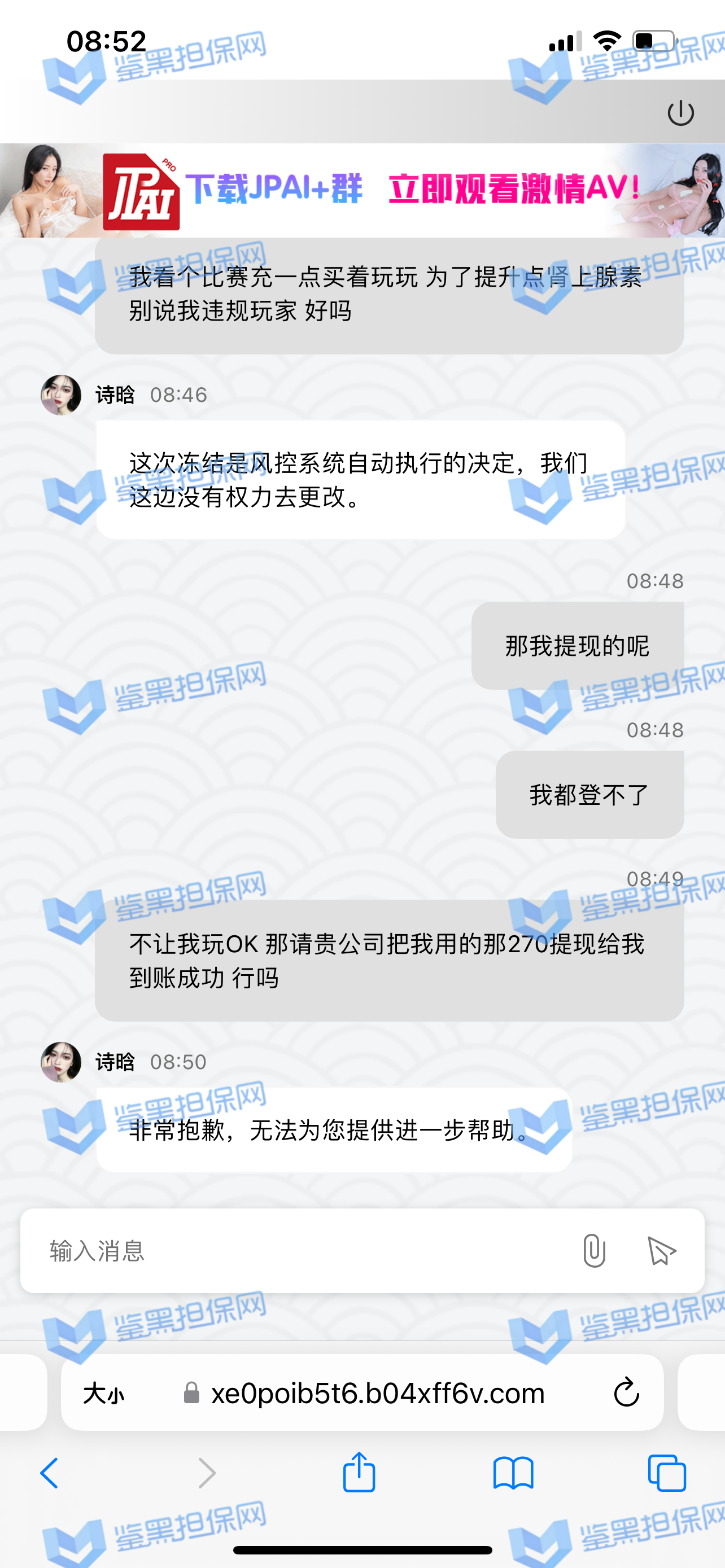Reload the current web page
Image resolution: width=725 pixels, height=1568 pixels.
coord(626,1393)
